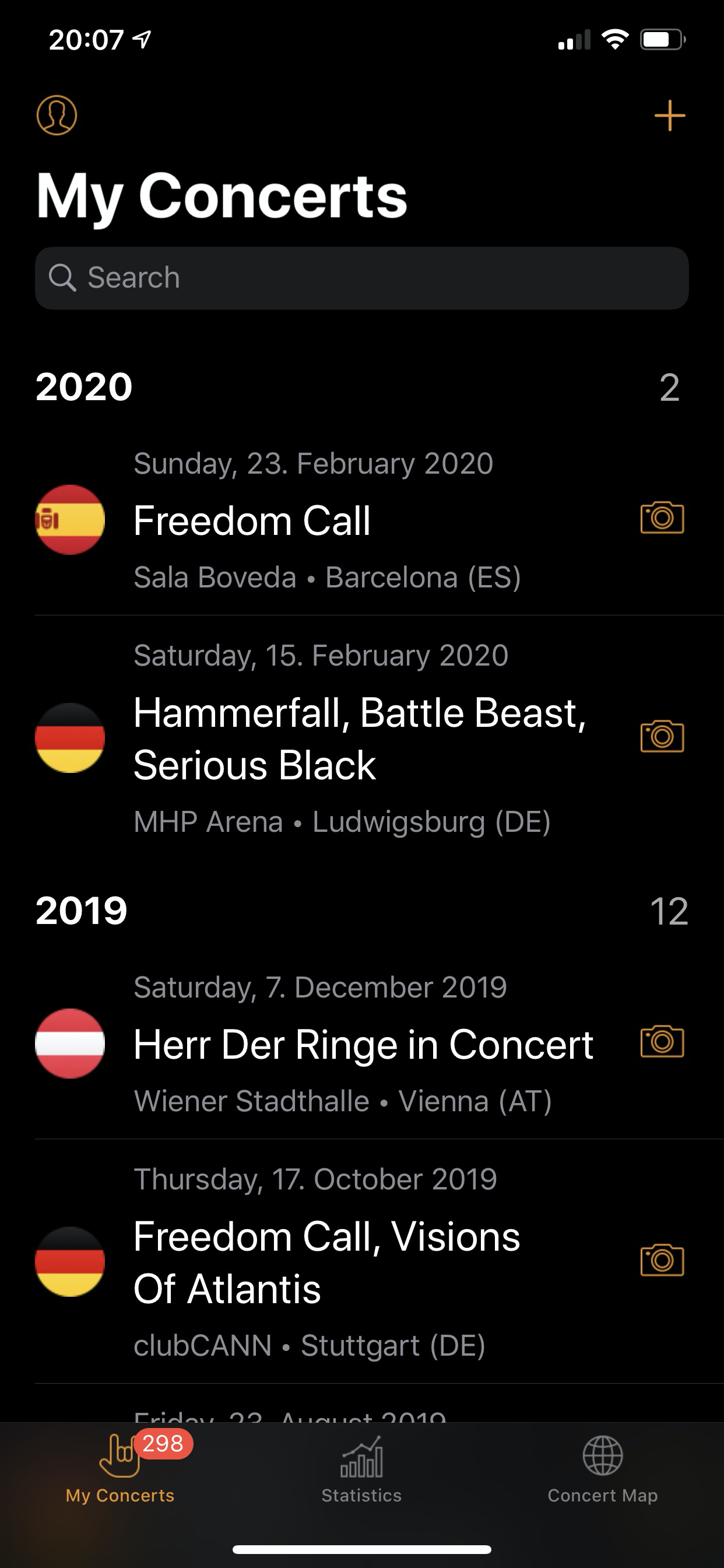Viewport: 724px width, 1568px height.
Task: Tap the concert search field
Action: [x=361, y=278]
